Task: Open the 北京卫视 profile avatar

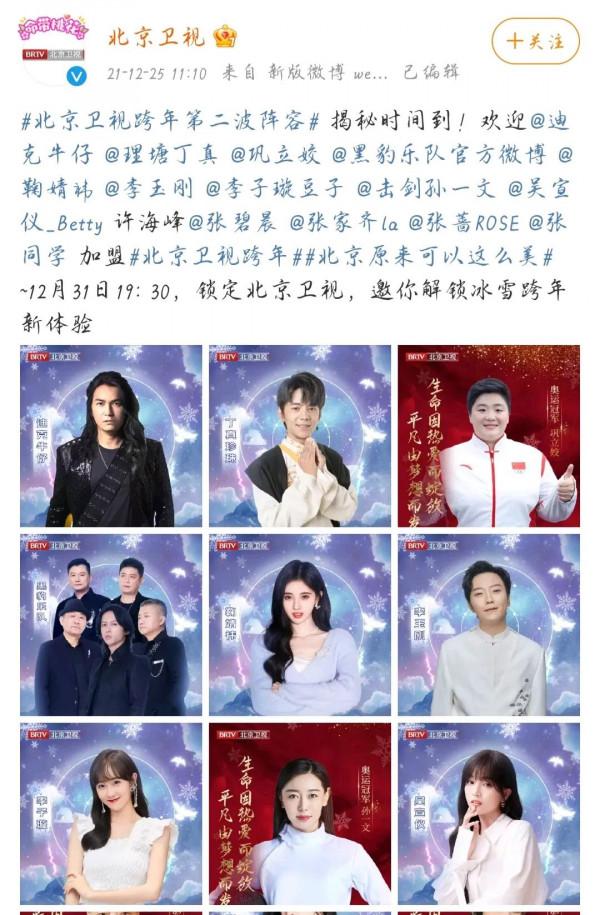Action: (53, 49)
